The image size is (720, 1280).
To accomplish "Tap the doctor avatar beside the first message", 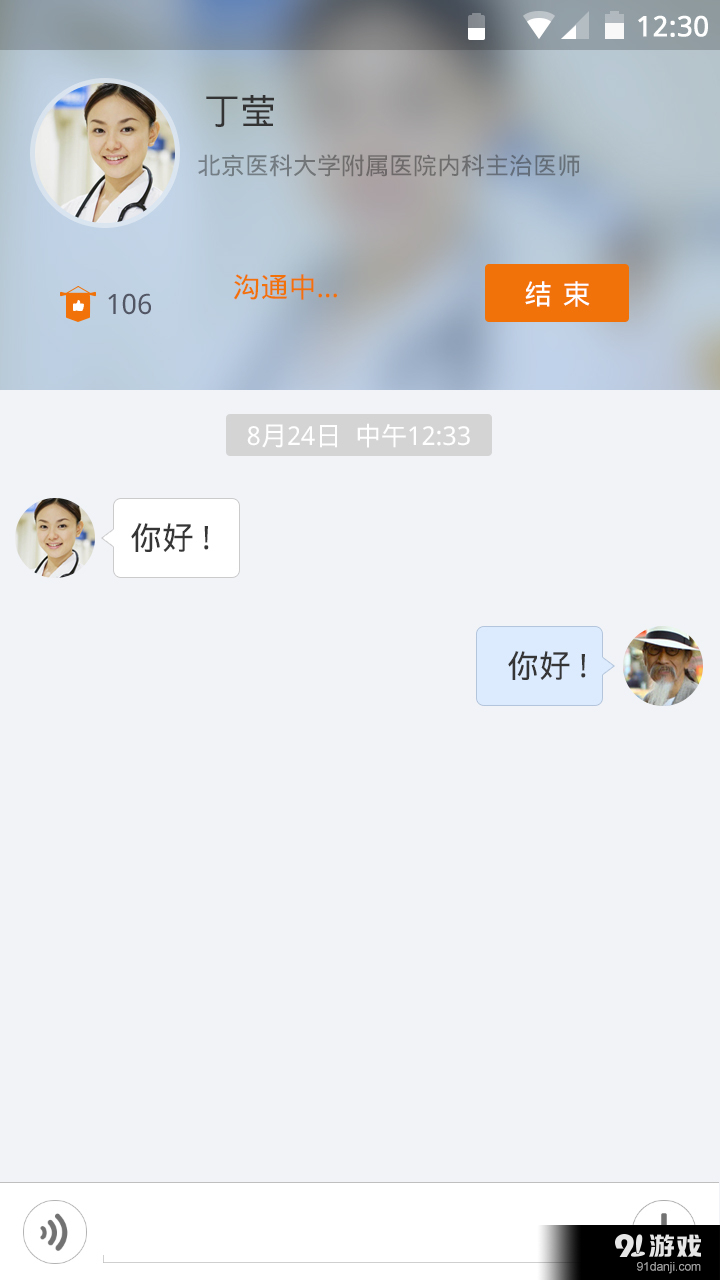I will click(x=54, y=537).
